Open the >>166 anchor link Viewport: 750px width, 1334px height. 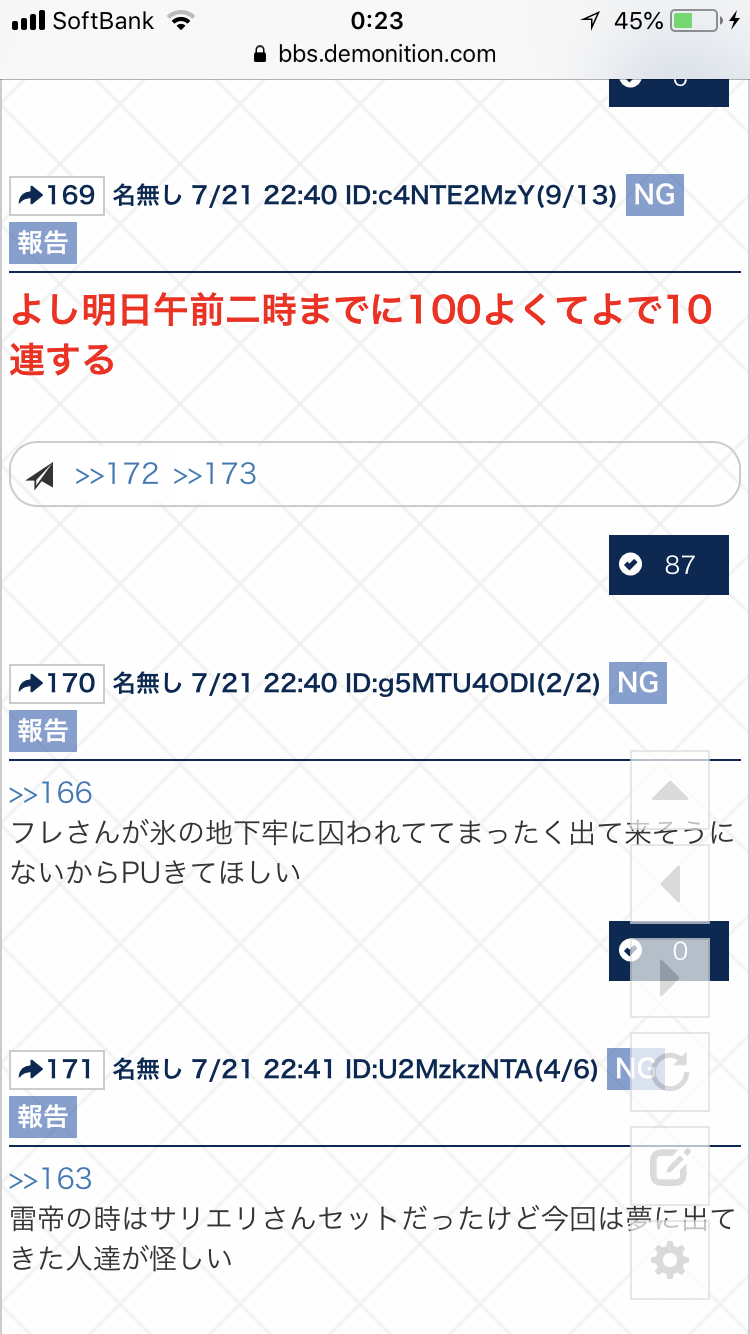[51, 794]
